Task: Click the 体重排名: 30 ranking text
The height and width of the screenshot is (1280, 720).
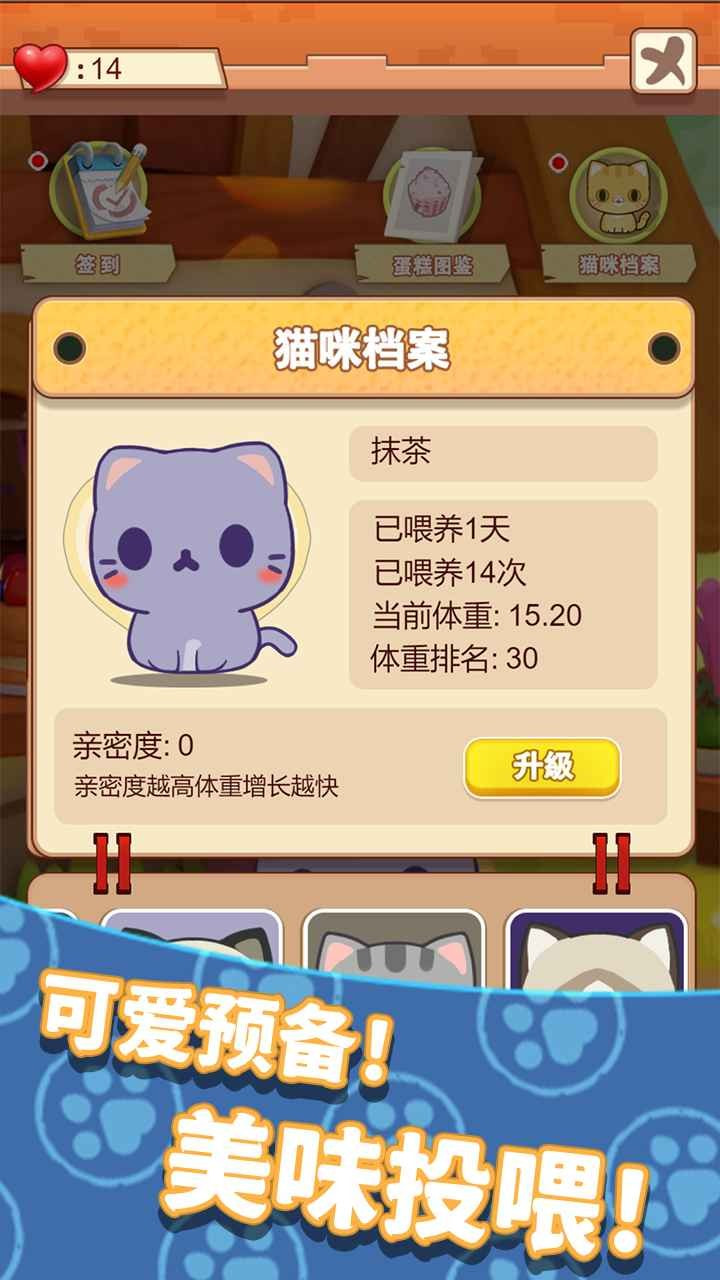Action: (455, 656)
